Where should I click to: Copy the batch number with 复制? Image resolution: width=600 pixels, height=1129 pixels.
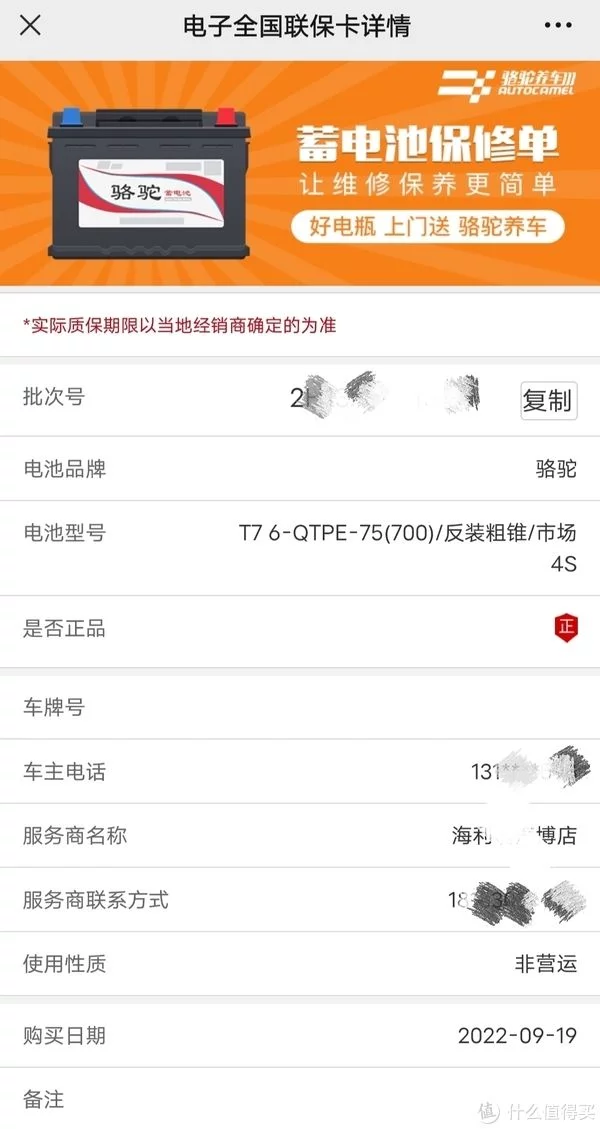[x=548, y=400]
